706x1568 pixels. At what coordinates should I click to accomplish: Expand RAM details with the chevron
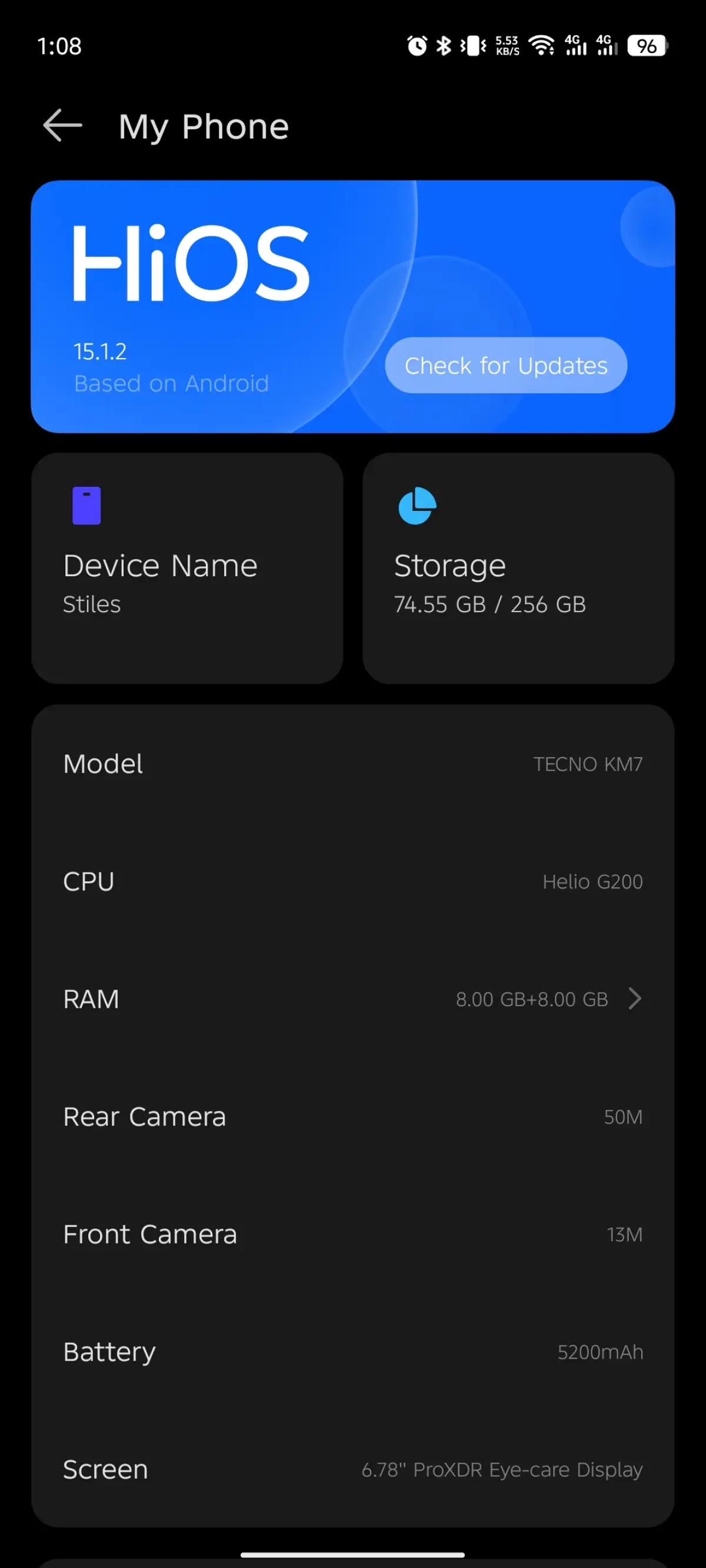pyautogui.click(x=635, y=998)
